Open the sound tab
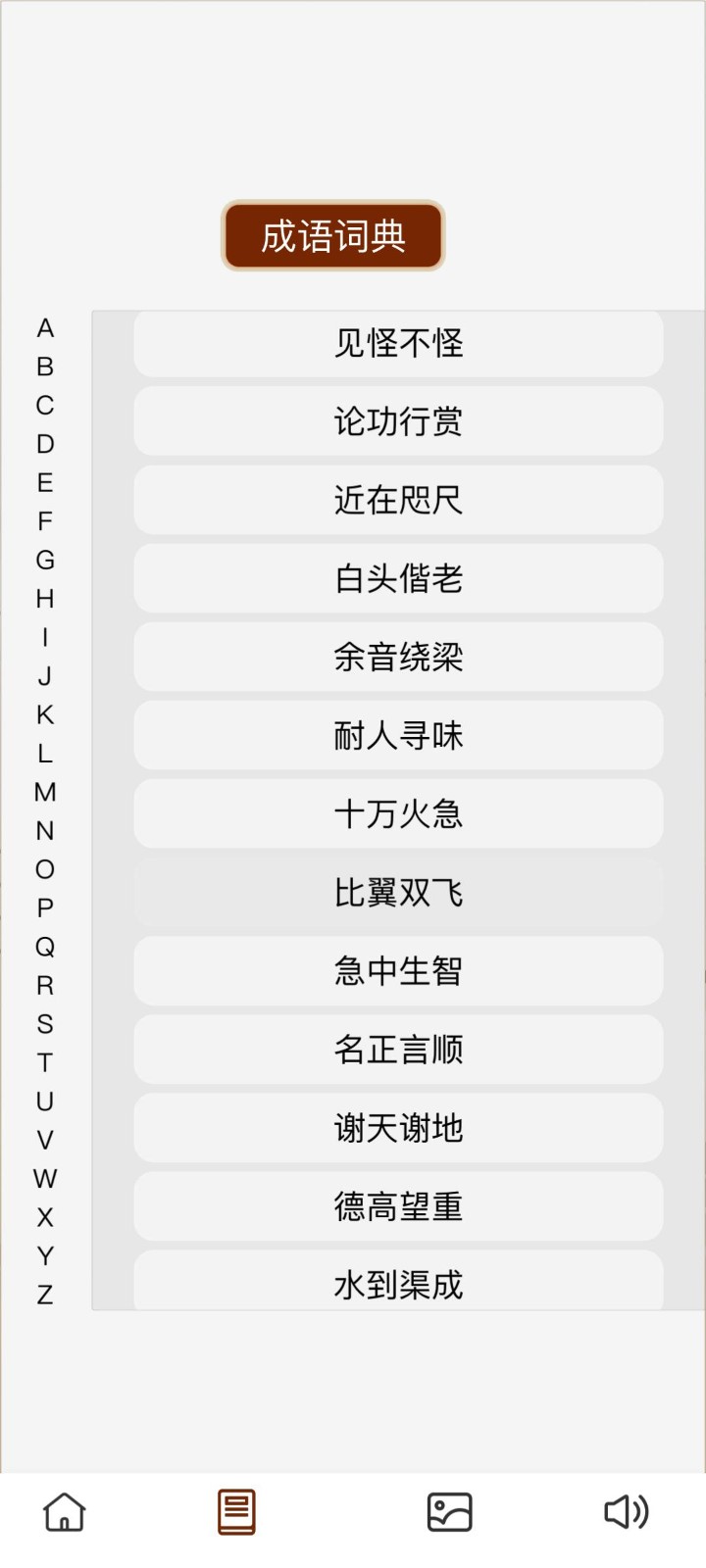Image resolution: width=706 pixels, height=1568 pixels. click(626, 1511)
